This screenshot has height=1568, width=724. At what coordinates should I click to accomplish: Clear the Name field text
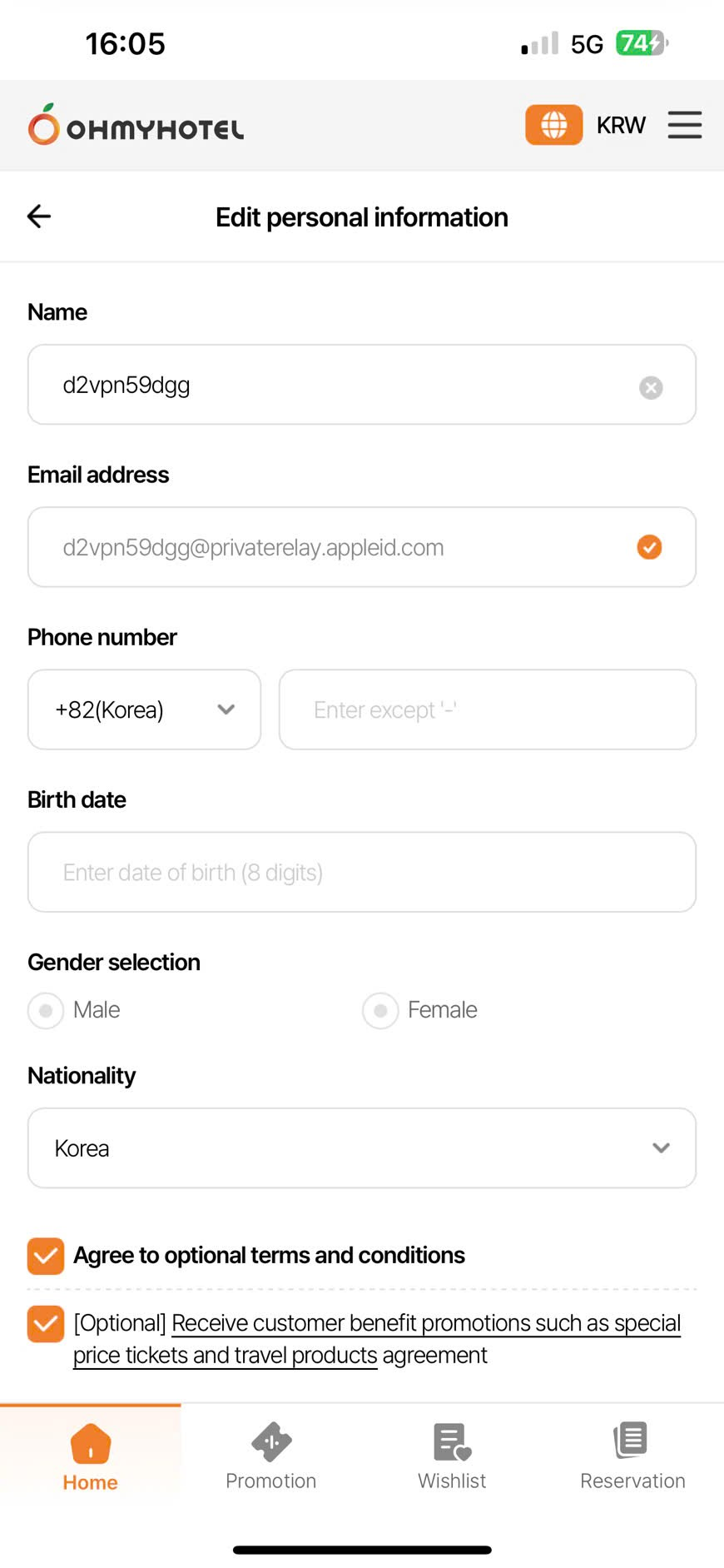(x=651, y=387)
